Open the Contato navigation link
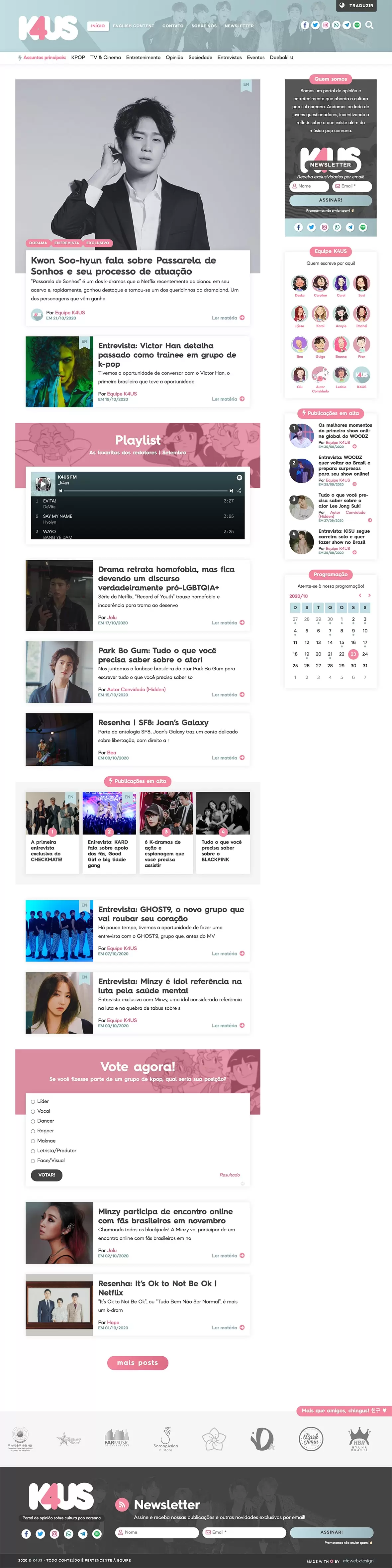The image size is (392, 1568). pos(173,26)
